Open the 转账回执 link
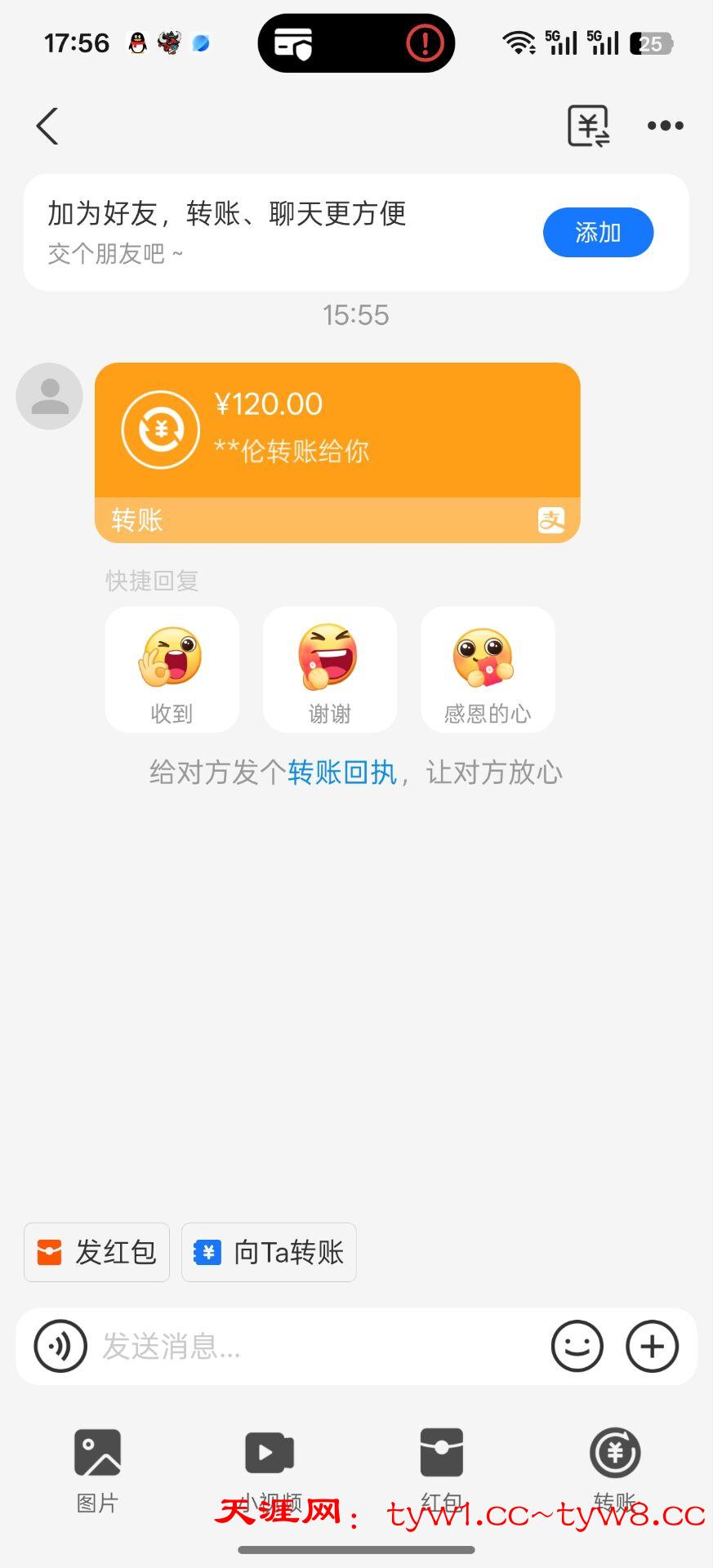The width and height of the screenshot is (713, 1568). 342,772
